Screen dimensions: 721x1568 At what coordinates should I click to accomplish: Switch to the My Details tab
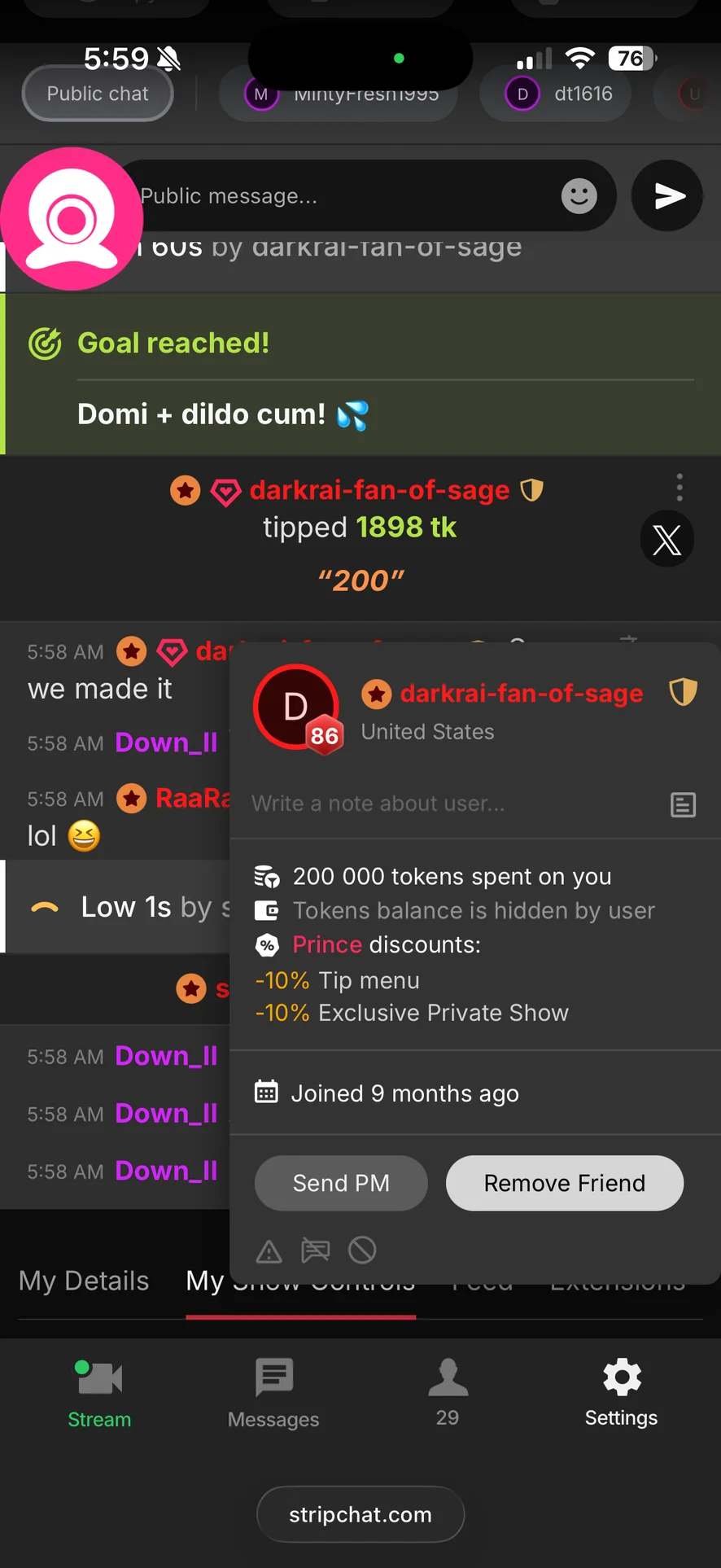[x=84, y=1281]
